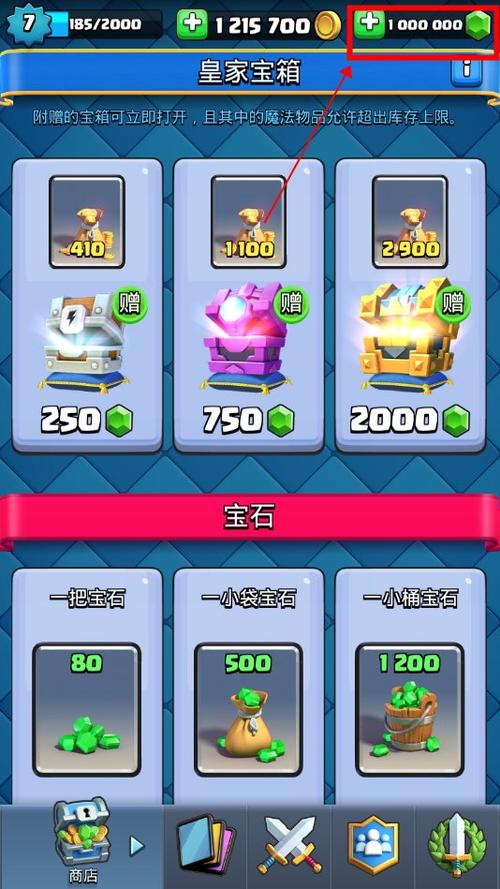Tap the level 7 experience badge
This screenshot has height=889, width=500.
point(26,24)
